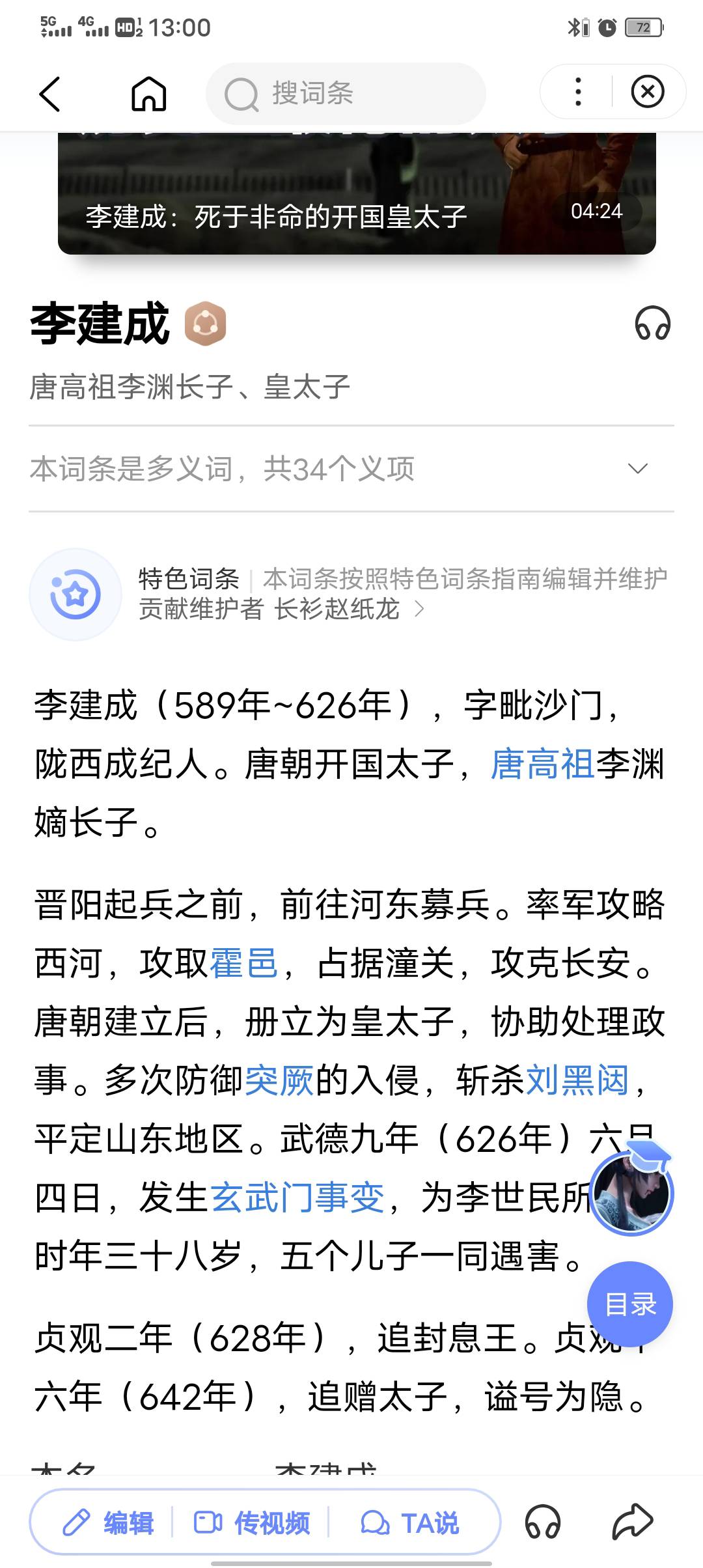The width and height of the screenshot is (703, 1568).
Task: Tap the 搜词条 search box
Action: pyautogui.click(x=345, y=94)
